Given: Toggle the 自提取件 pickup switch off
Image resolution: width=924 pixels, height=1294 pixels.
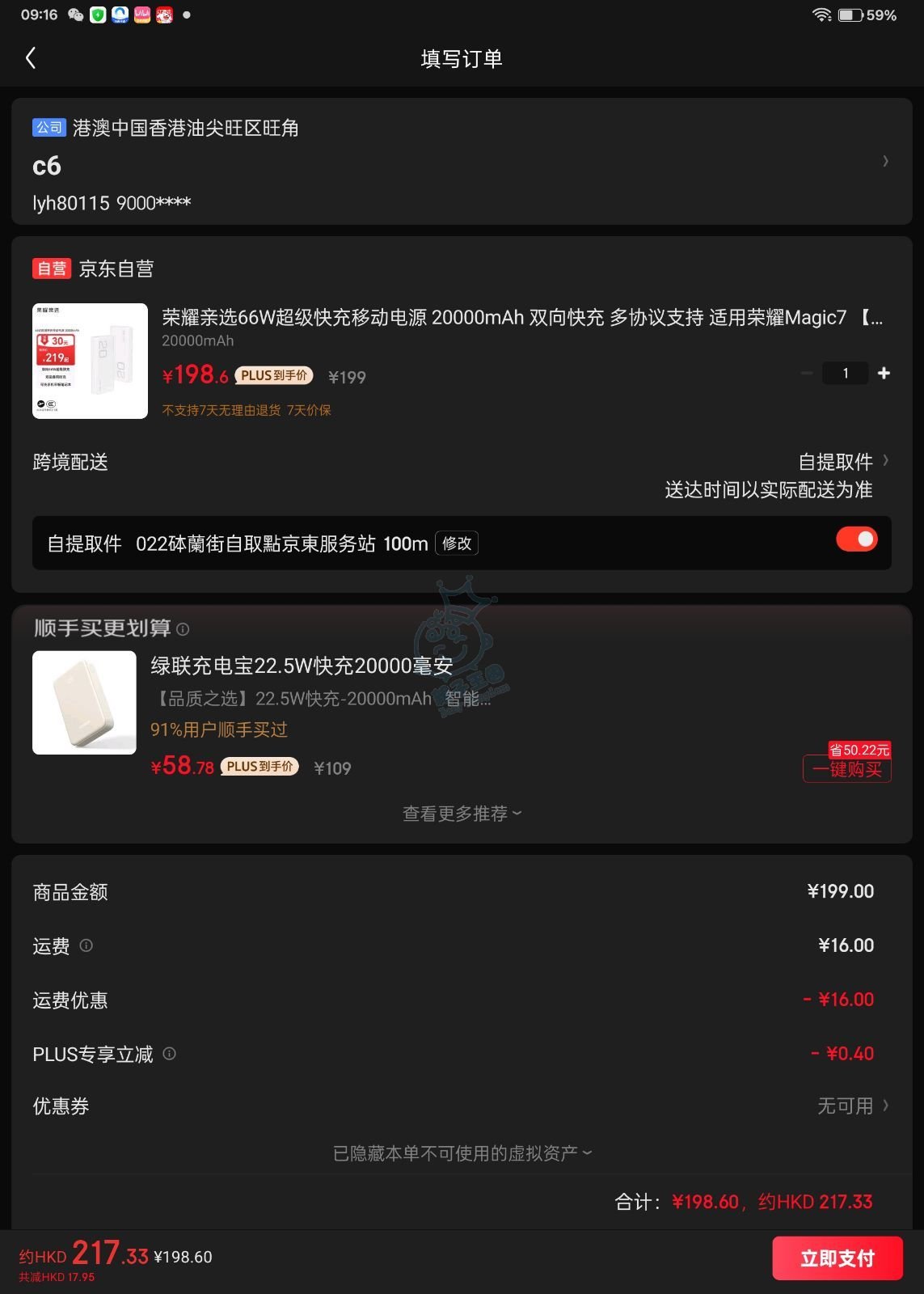Looking at the screenshot, I should (856, 539).
